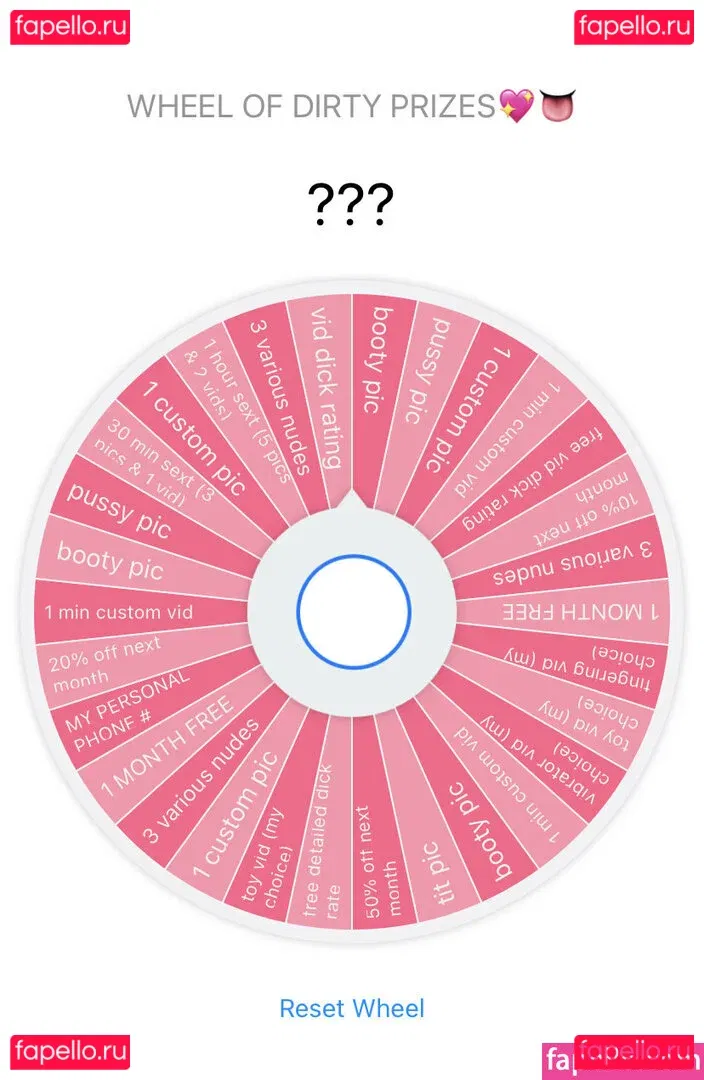Spin the wheel with the center button

[x=353, y=610]
